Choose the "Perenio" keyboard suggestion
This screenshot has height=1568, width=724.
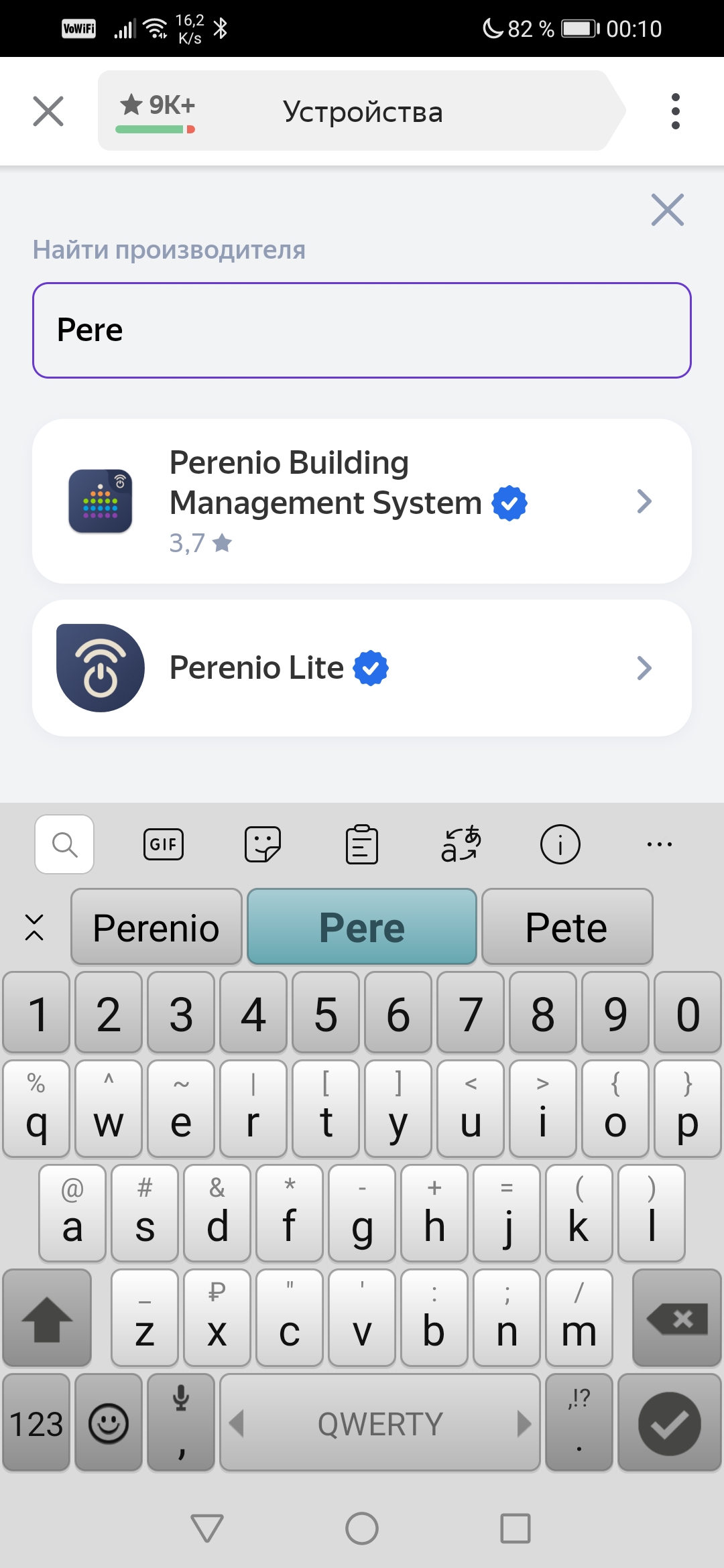click(156, 927)
